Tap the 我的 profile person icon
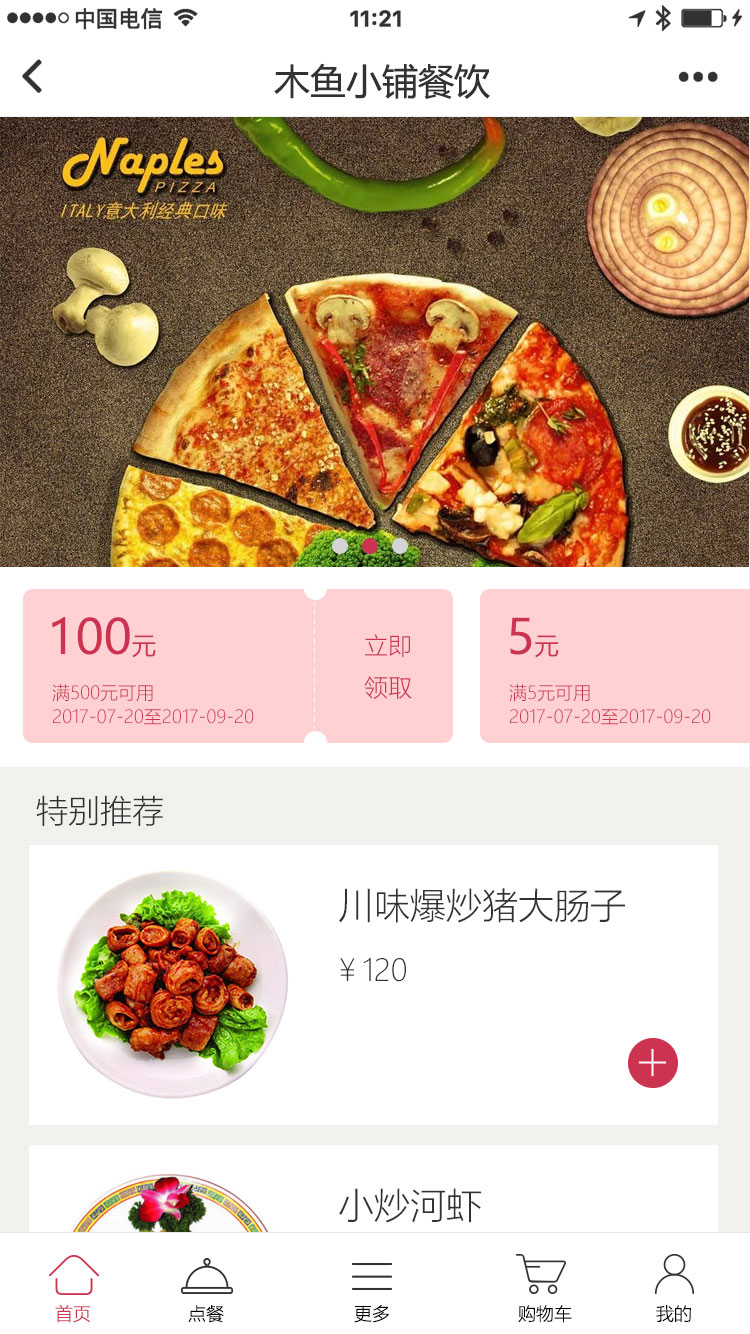Screen dimensions: 750x1334 (x=675, y=1272)
